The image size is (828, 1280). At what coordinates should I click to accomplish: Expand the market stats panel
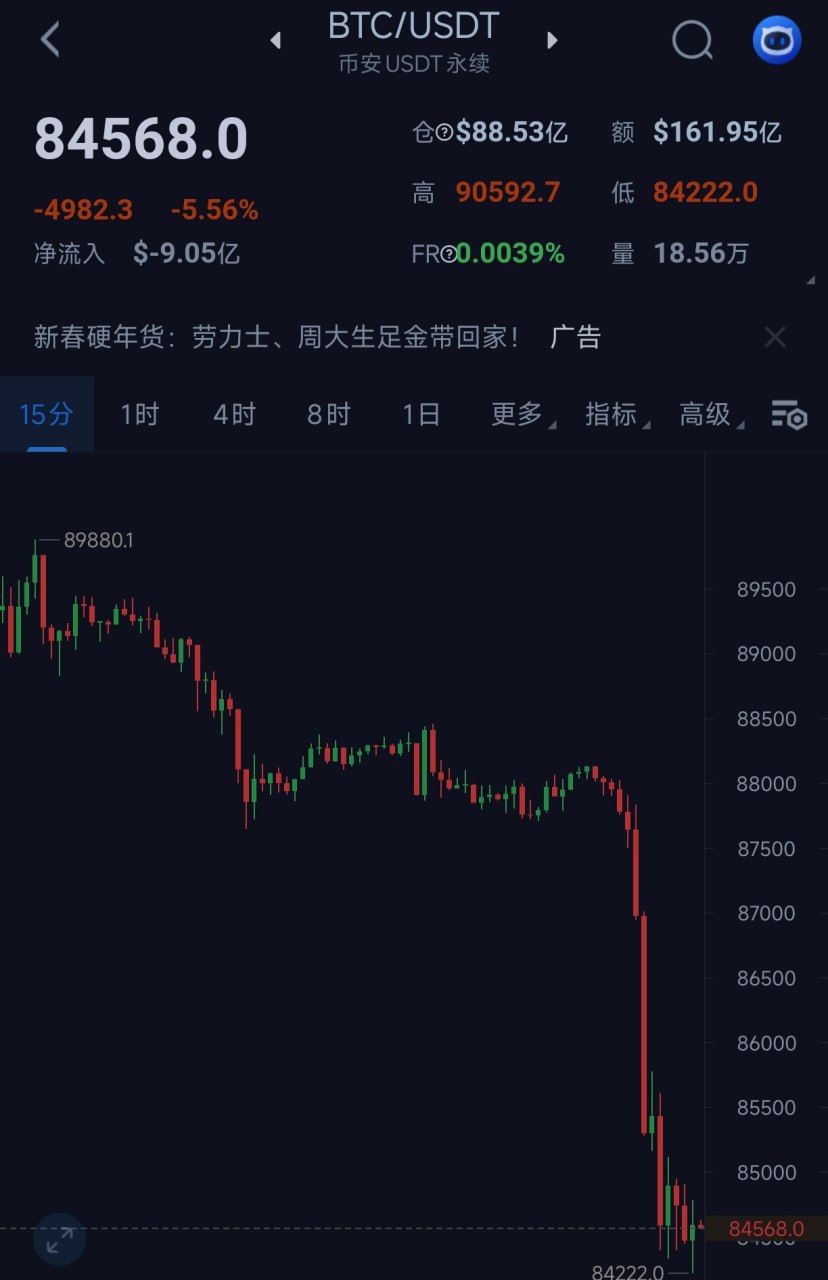click(x=810, y=281)
